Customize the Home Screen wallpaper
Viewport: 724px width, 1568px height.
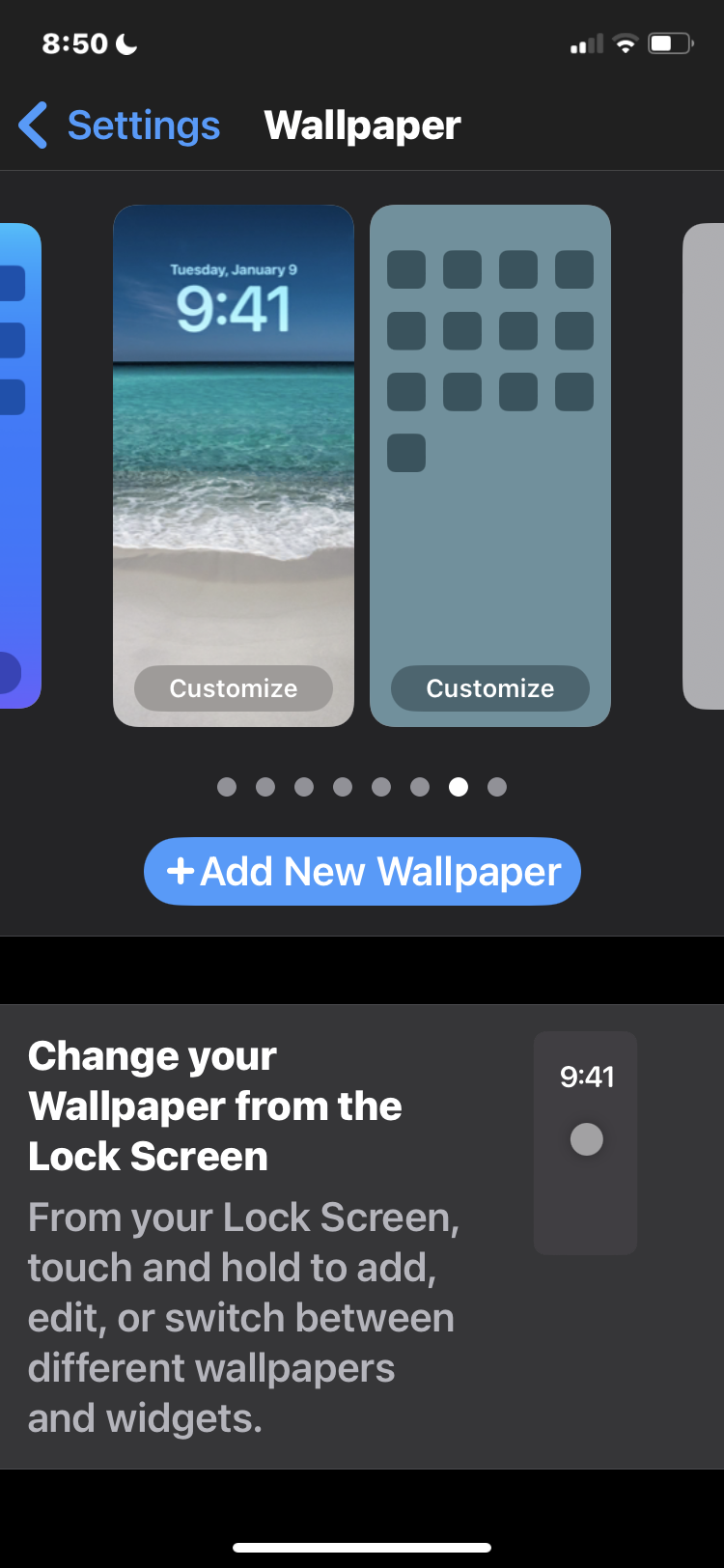489,688
